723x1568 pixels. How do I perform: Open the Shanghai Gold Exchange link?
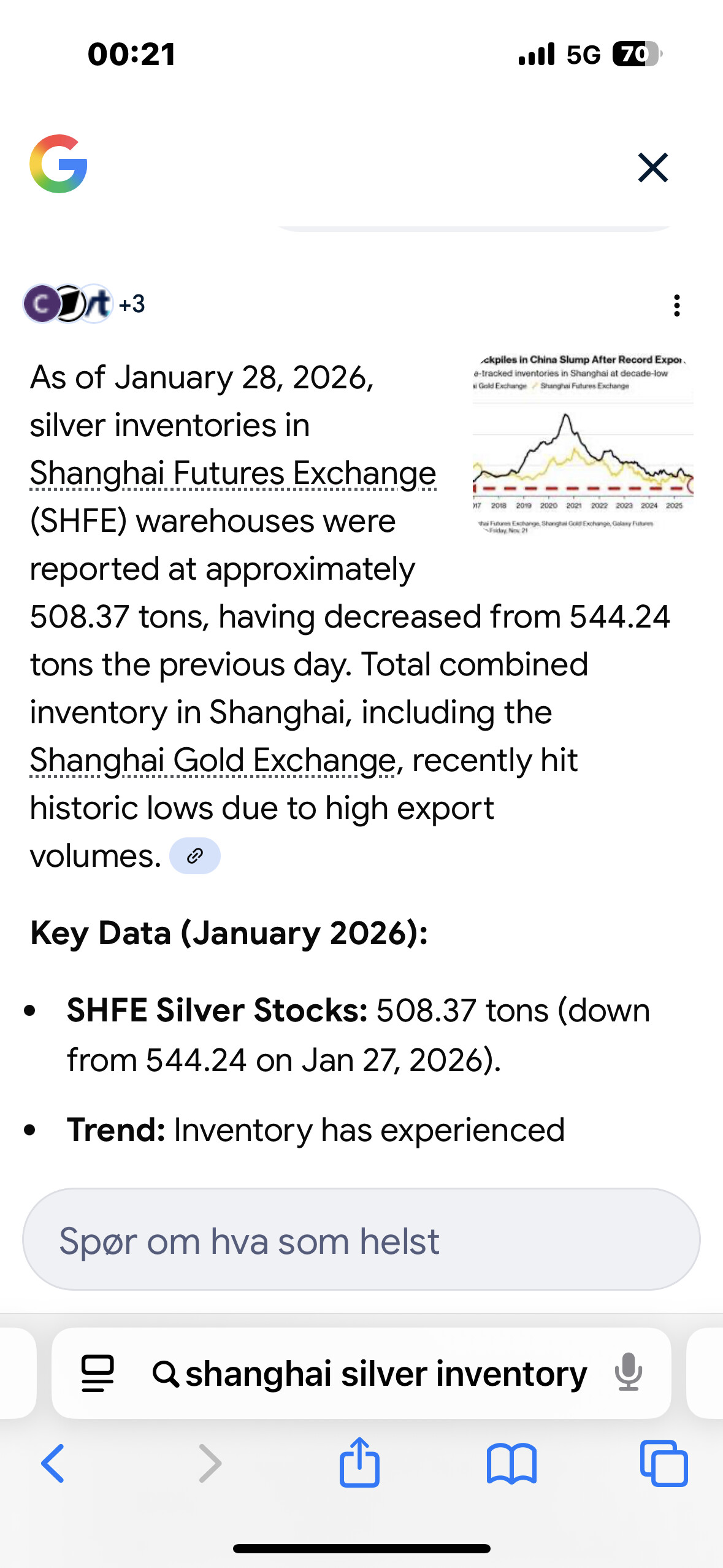[213, 761]
